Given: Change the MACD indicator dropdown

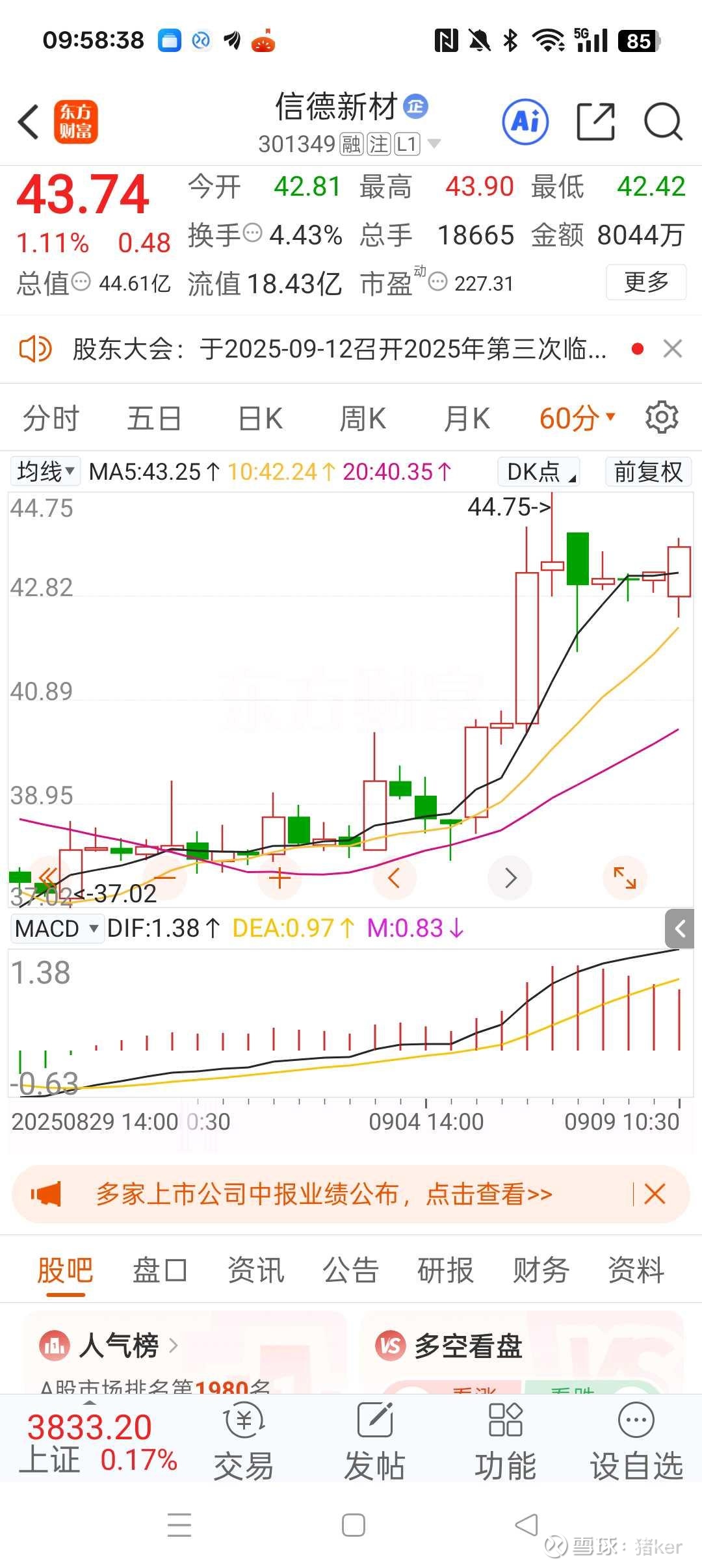Looking at the screenshot, I should pos(57,928).
